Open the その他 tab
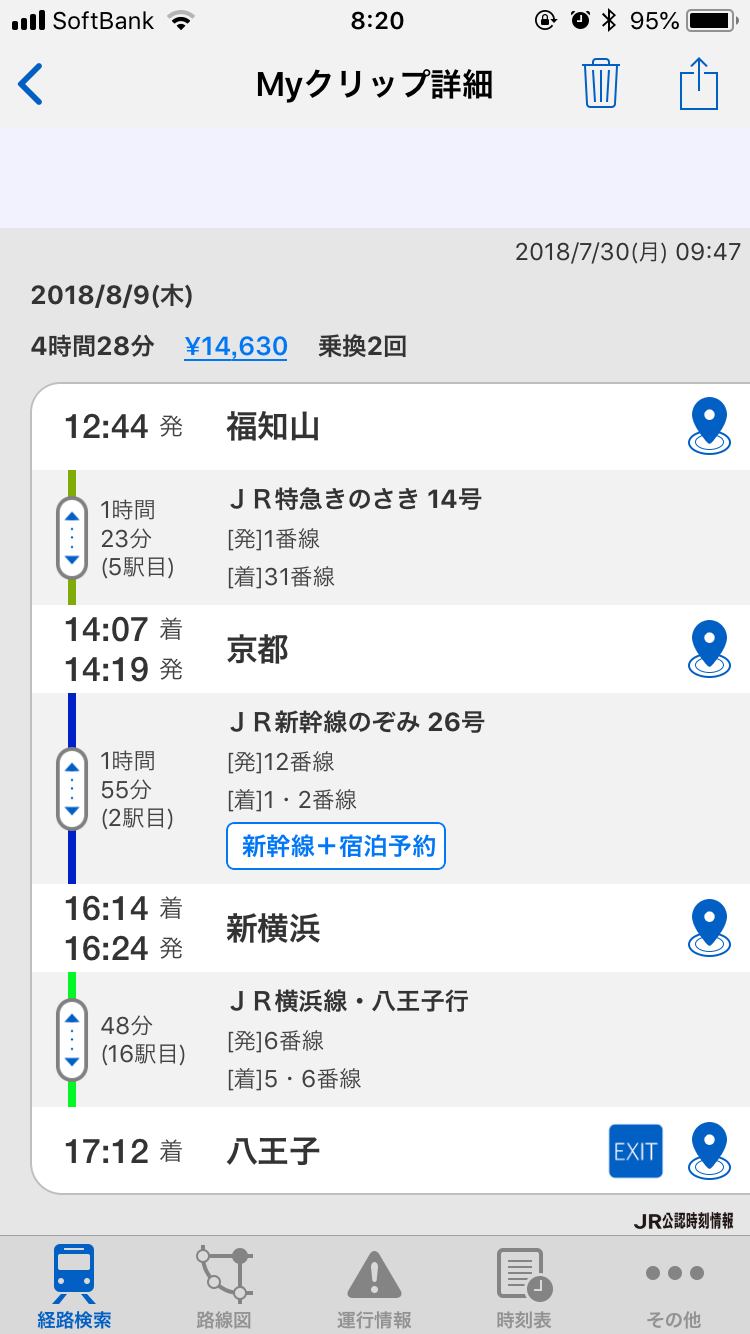The width and height of the screenshot is (750, 1334). (674, 1286)
